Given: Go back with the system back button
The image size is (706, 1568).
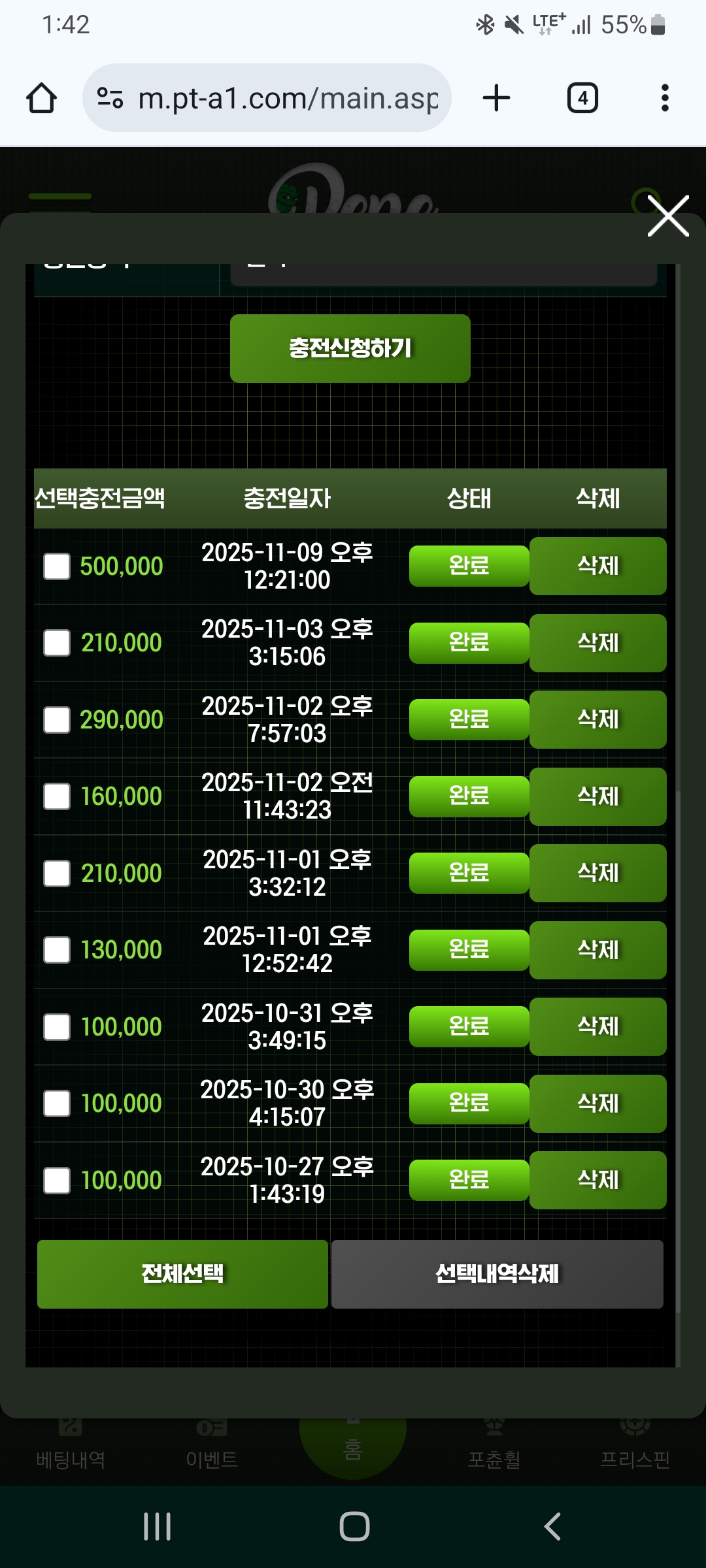Looking at the screenshot, I should click(x=552, y=1527).
